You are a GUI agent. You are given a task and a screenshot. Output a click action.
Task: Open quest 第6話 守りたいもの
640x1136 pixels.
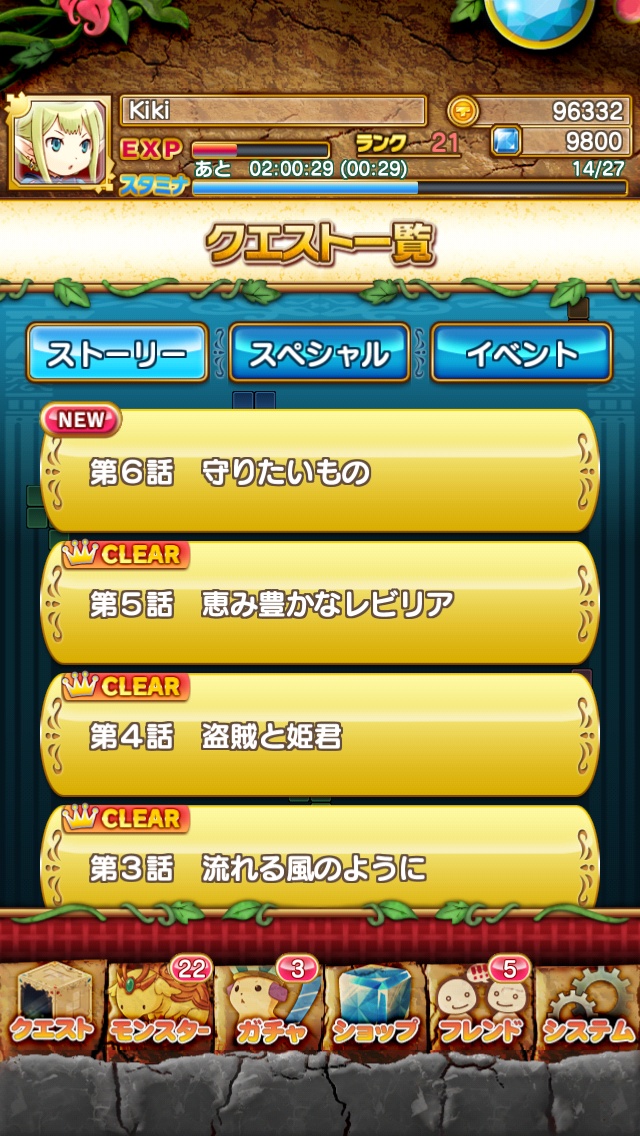(320, 472)
